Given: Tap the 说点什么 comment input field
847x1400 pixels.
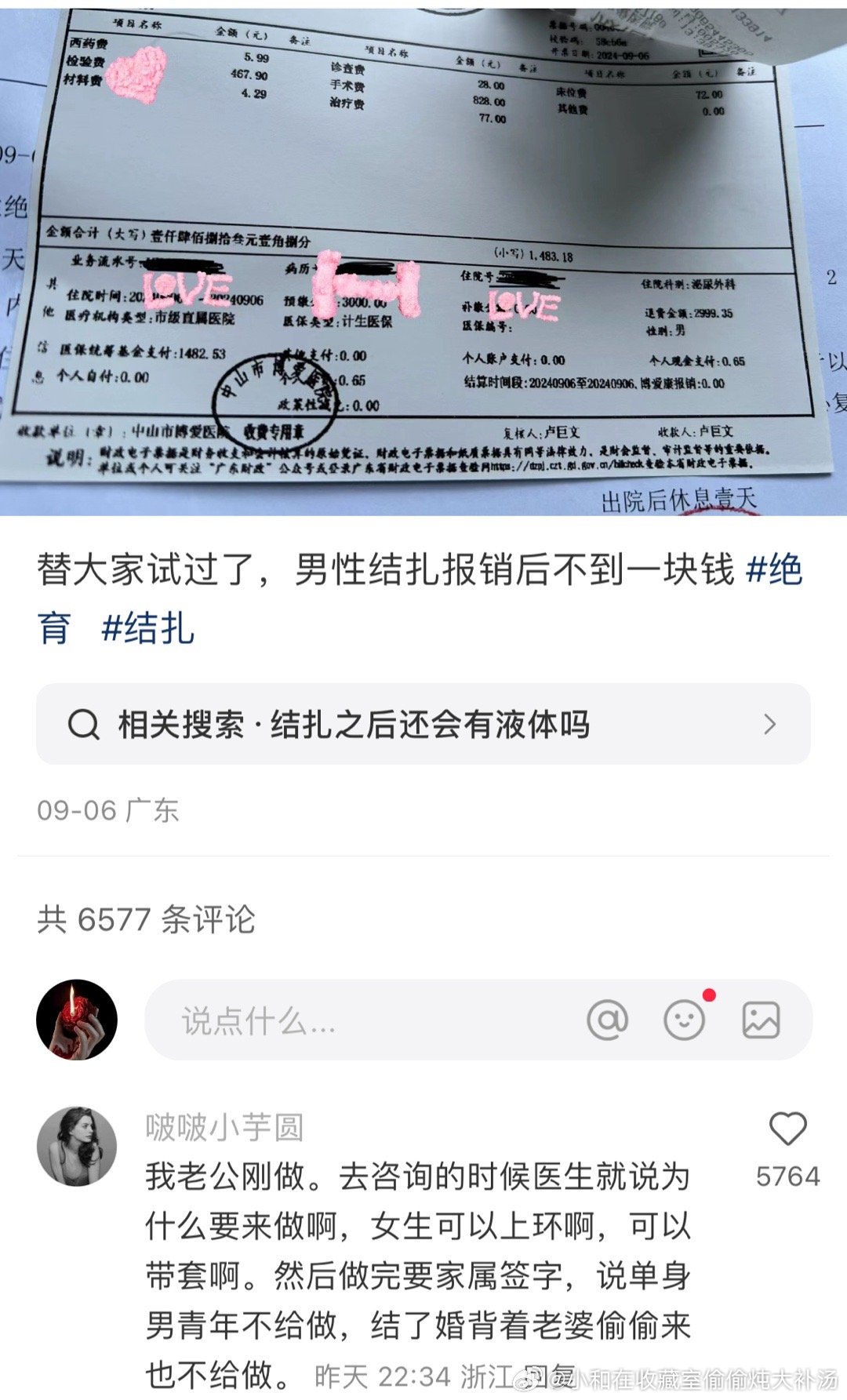Looking at the screenshot, I should click(353, 1020).
